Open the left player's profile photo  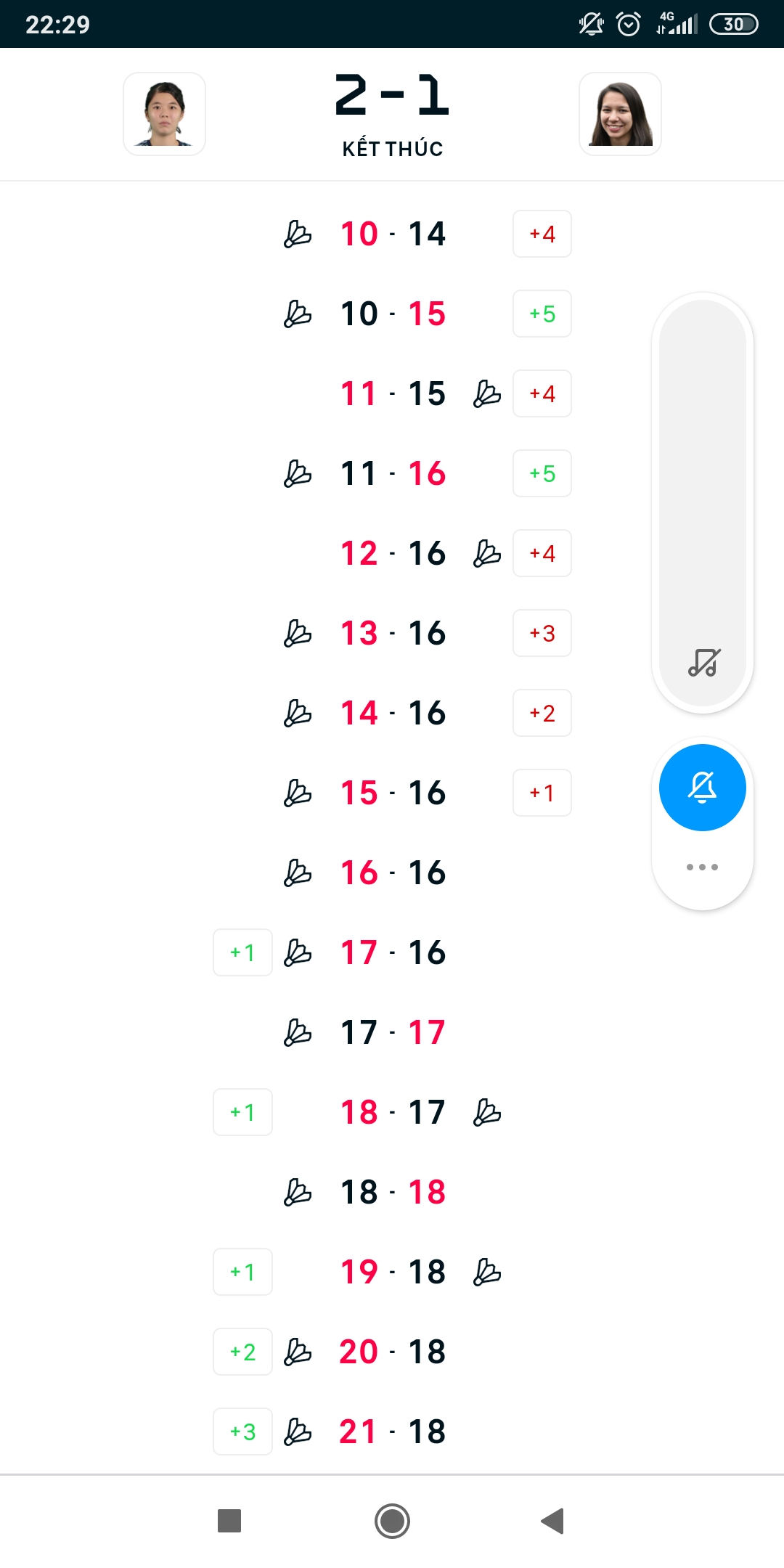pyautogui.click(x=164, y=114)
